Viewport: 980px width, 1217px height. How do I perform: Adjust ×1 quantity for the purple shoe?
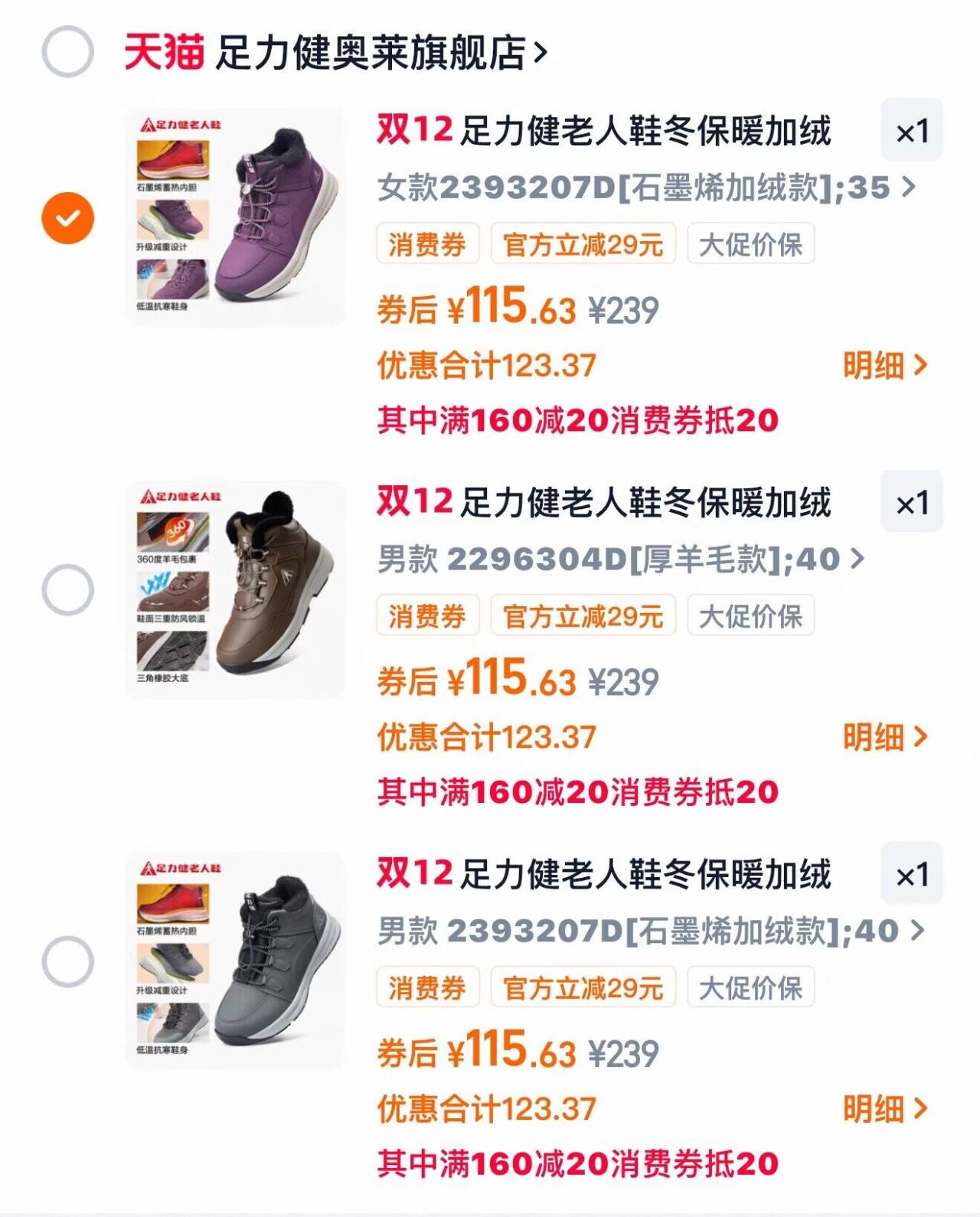point(911,131)
